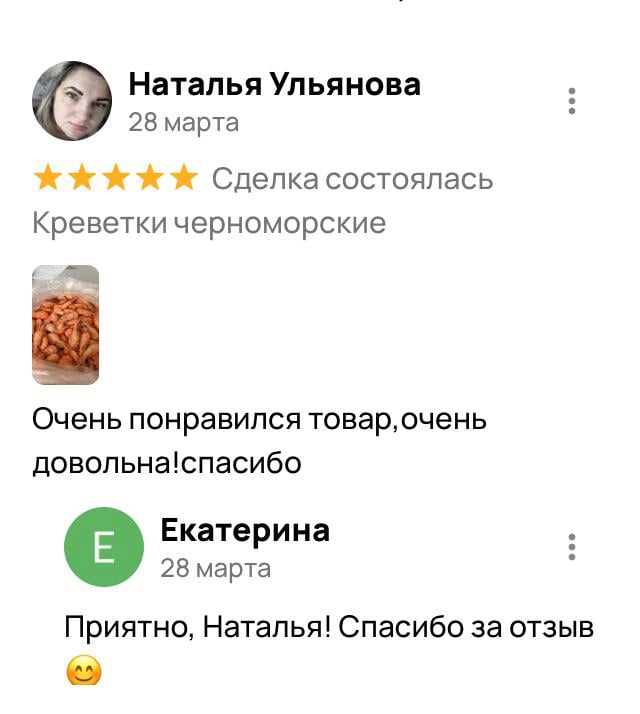The height and width of the screenshot is (714, 640).
Task: View the shrimp photo attached to review
Action: [66, 325]
